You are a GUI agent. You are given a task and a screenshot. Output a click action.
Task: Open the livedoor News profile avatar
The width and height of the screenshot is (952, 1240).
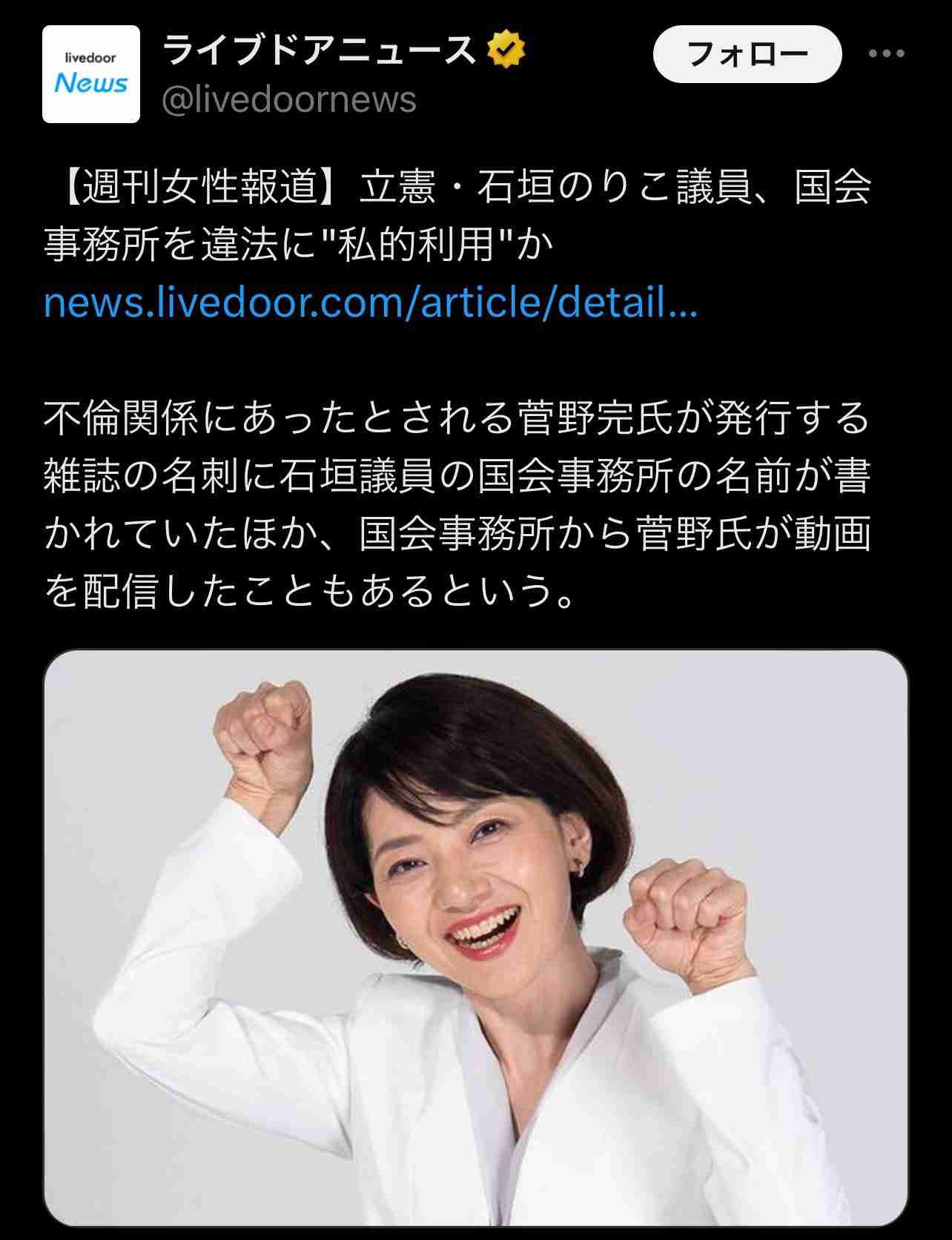point(91,74)
